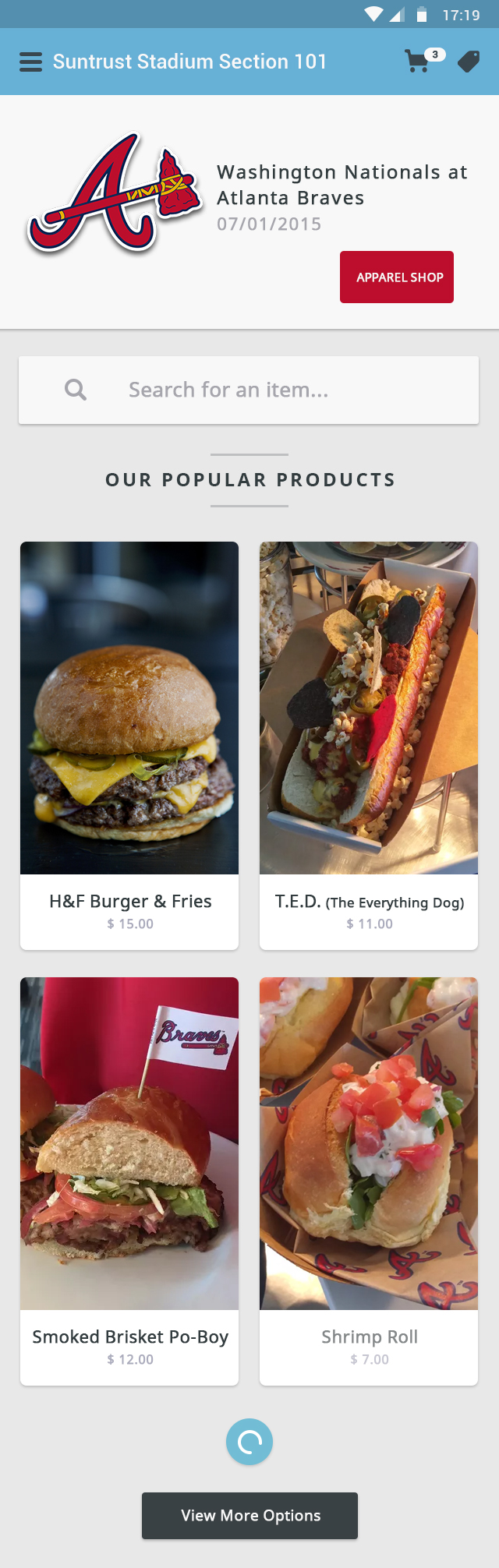This screenshot has height=1568, width=499.
Task: Open the price tag offers icon
Action: point(469,62)
